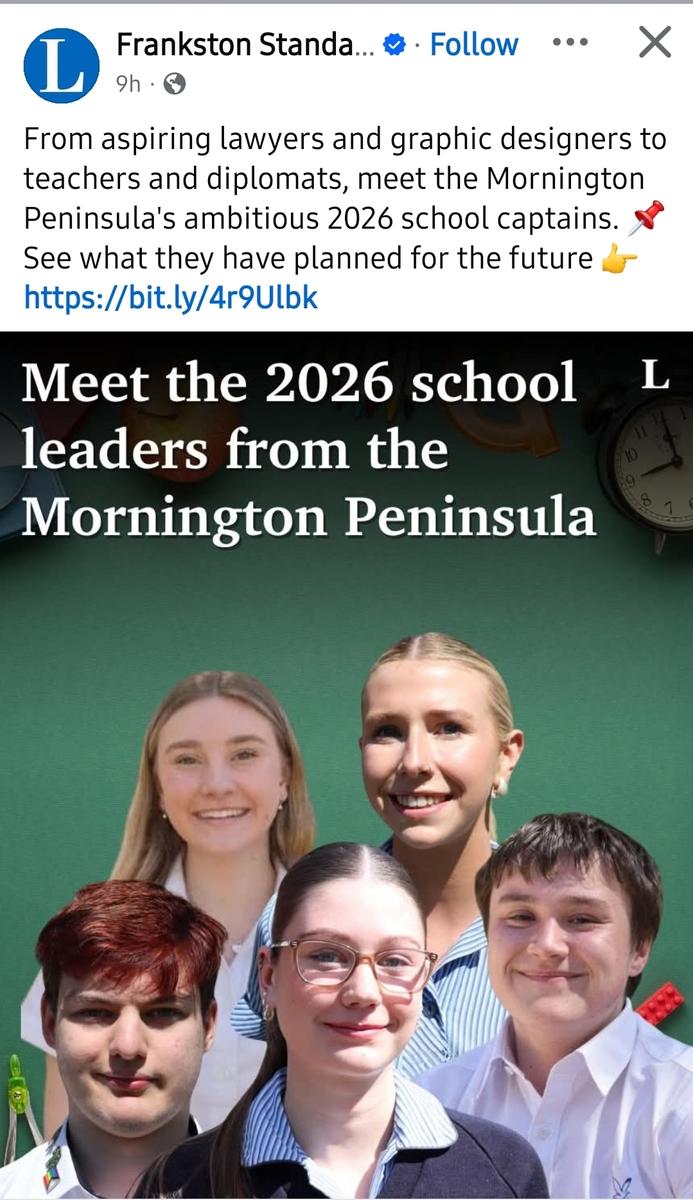
Task: Open the post's three-dot options menu
Action: tap(570, 44)
